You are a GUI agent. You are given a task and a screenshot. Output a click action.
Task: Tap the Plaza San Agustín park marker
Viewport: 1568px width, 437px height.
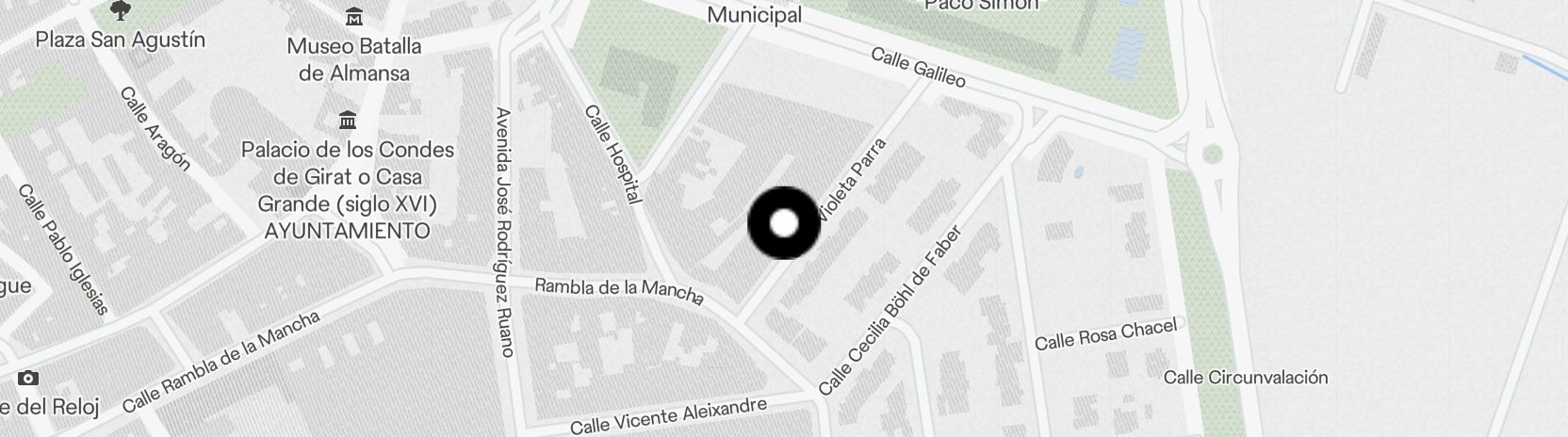tap(120, 11)
